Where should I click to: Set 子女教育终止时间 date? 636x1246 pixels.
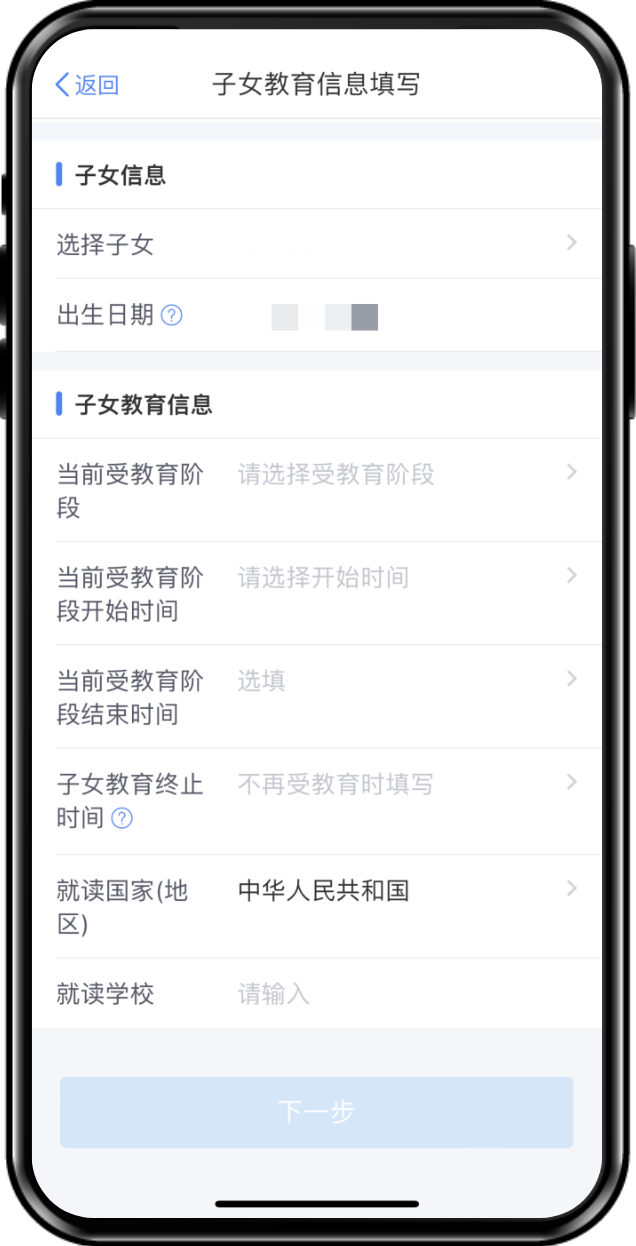point(317,801)
